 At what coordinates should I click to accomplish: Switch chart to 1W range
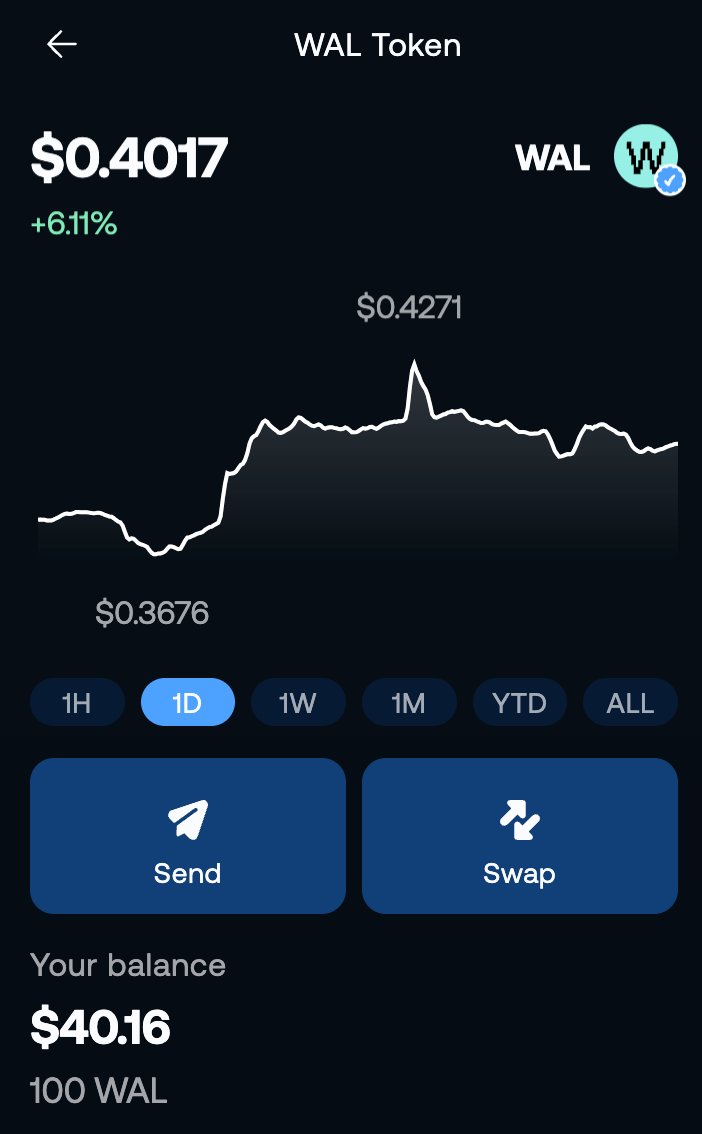click(x=298, y=703)
